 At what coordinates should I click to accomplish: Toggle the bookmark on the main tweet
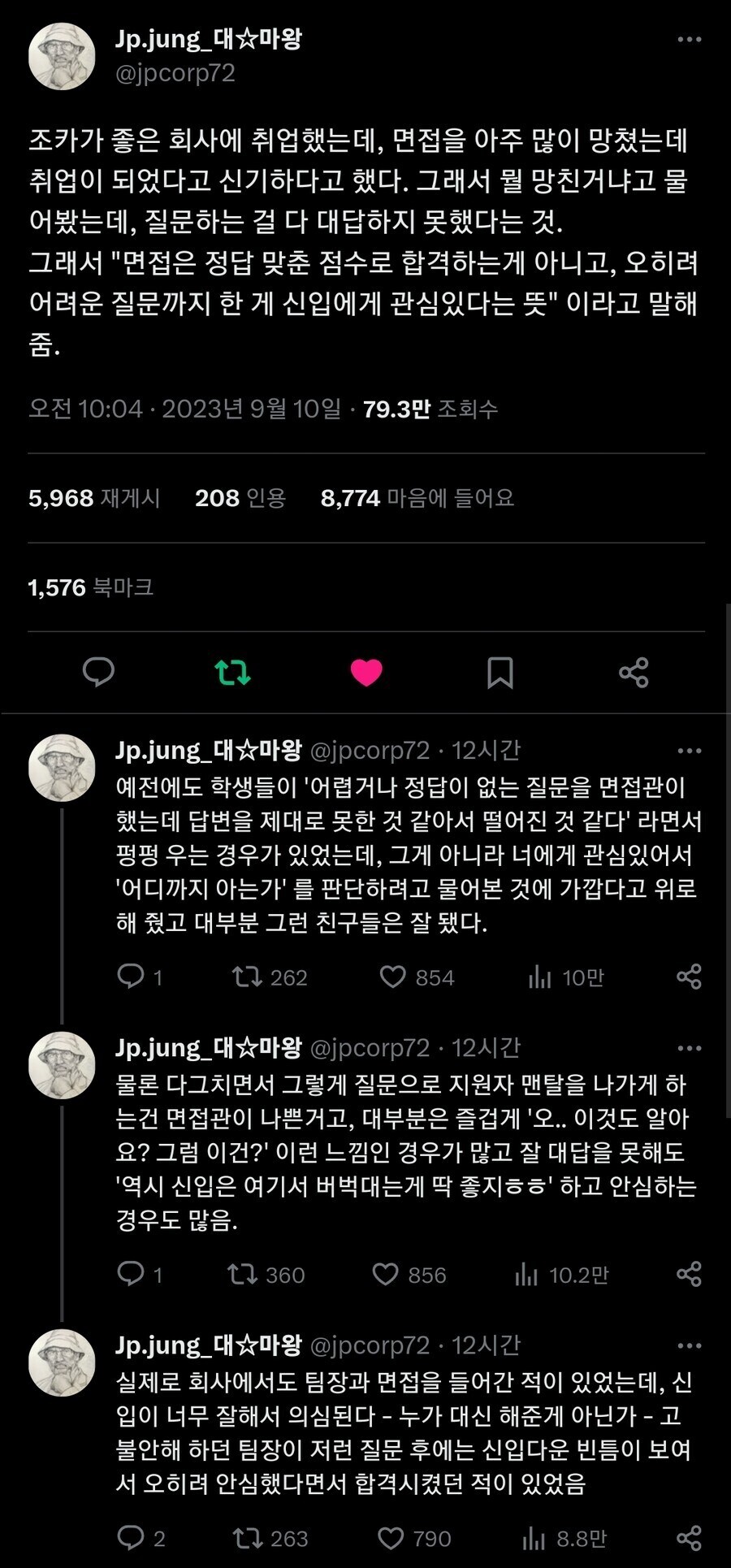tap(500, 673)
